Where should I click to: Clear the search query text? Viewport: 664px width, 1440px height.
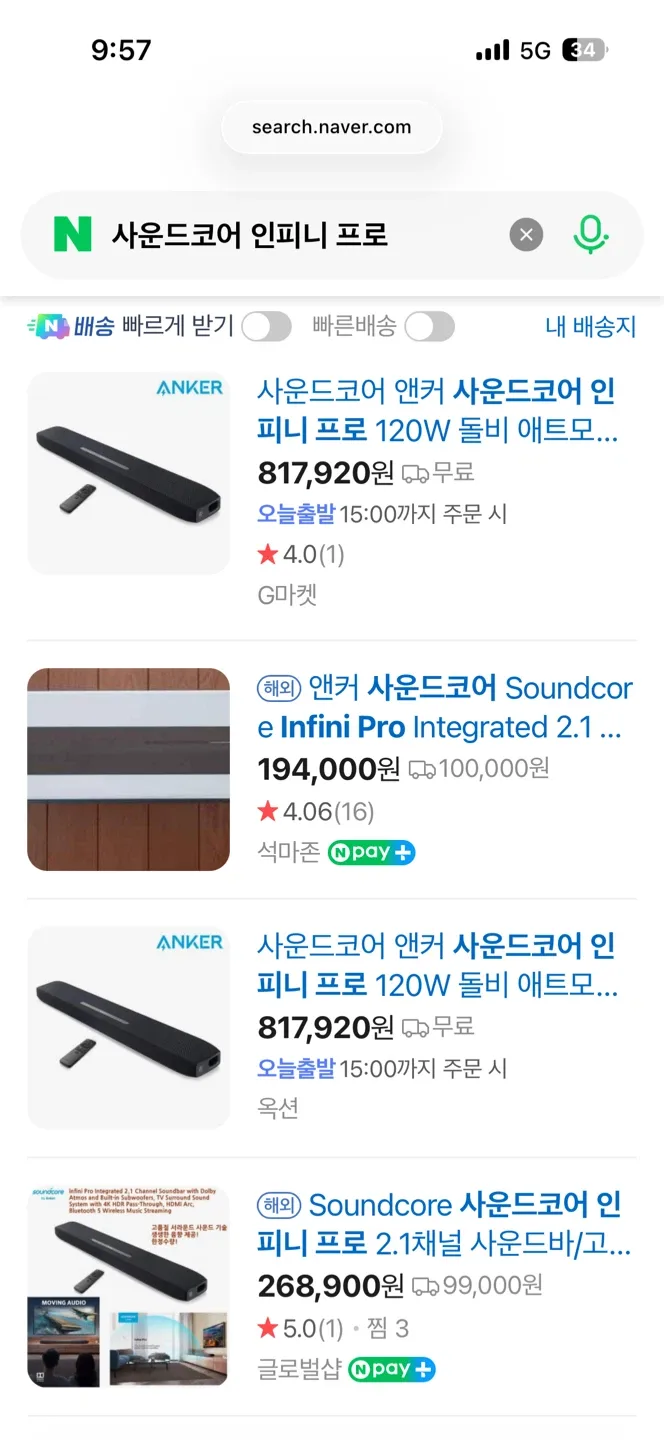[526, 235]
